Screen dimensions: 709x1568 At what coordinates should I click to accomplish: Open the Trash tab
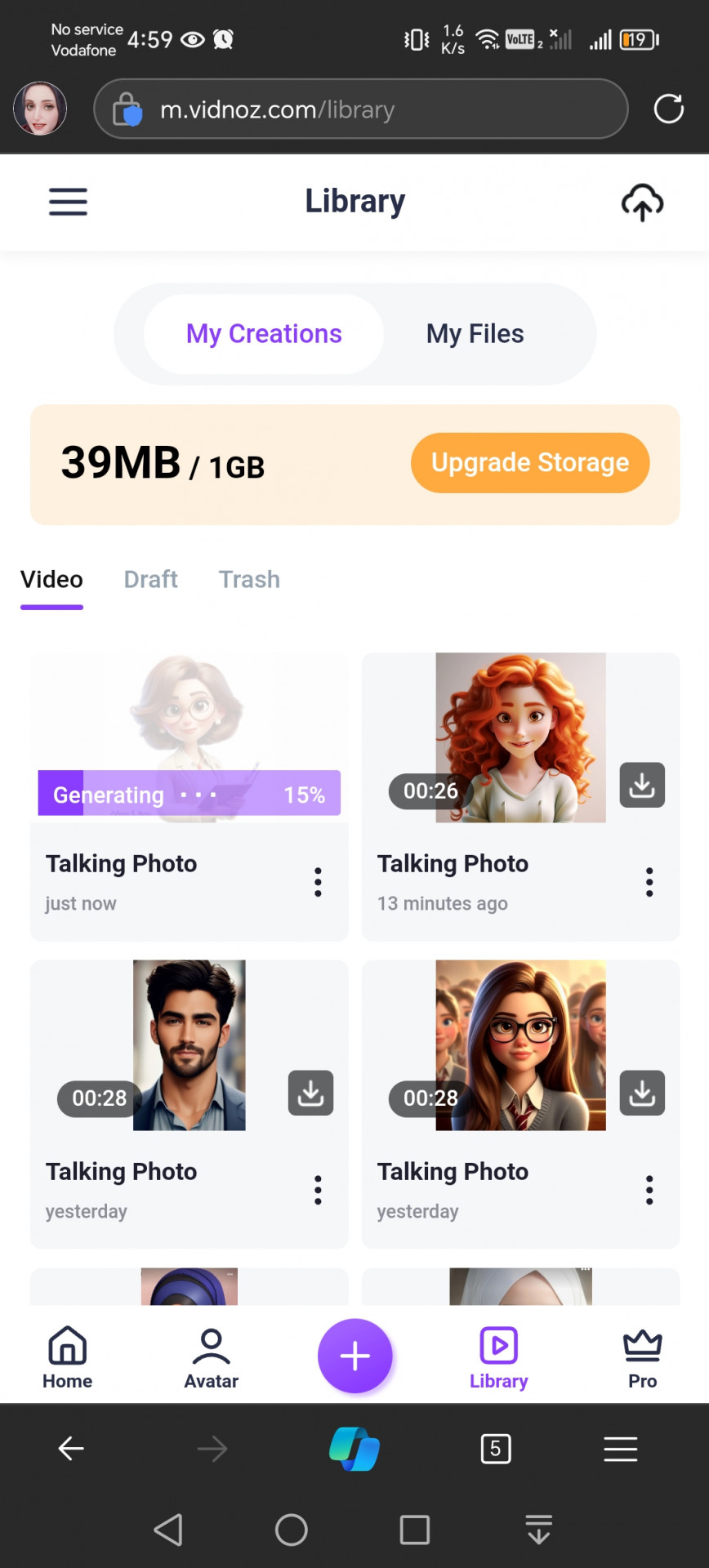pyautogui.click(x=249, y=580)
